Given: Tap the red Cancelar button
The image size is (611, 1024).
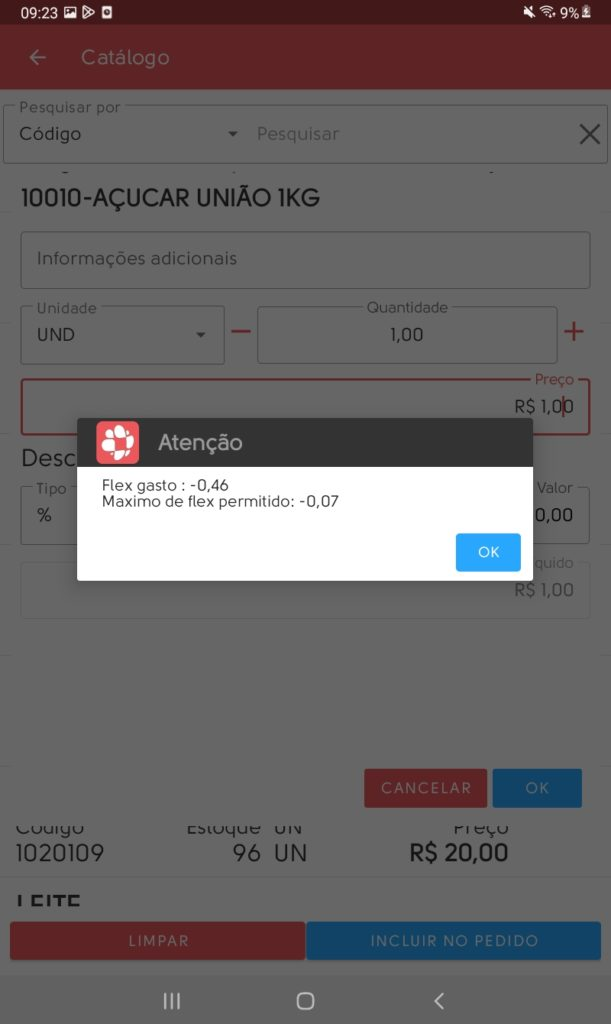Looking at the screenshot, I should tap(425, 788).
